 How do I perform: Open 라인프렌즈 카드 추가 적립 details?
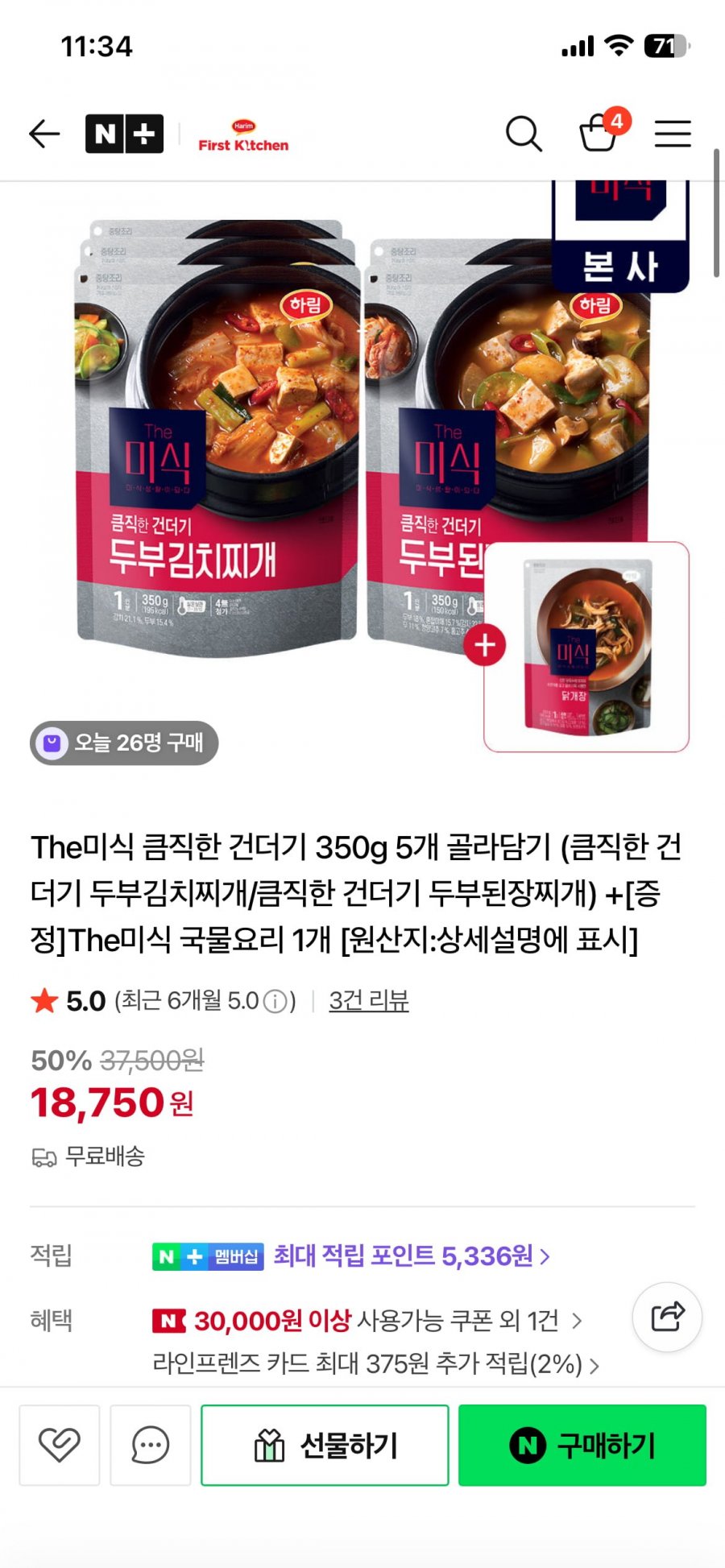click(375, 1364)
